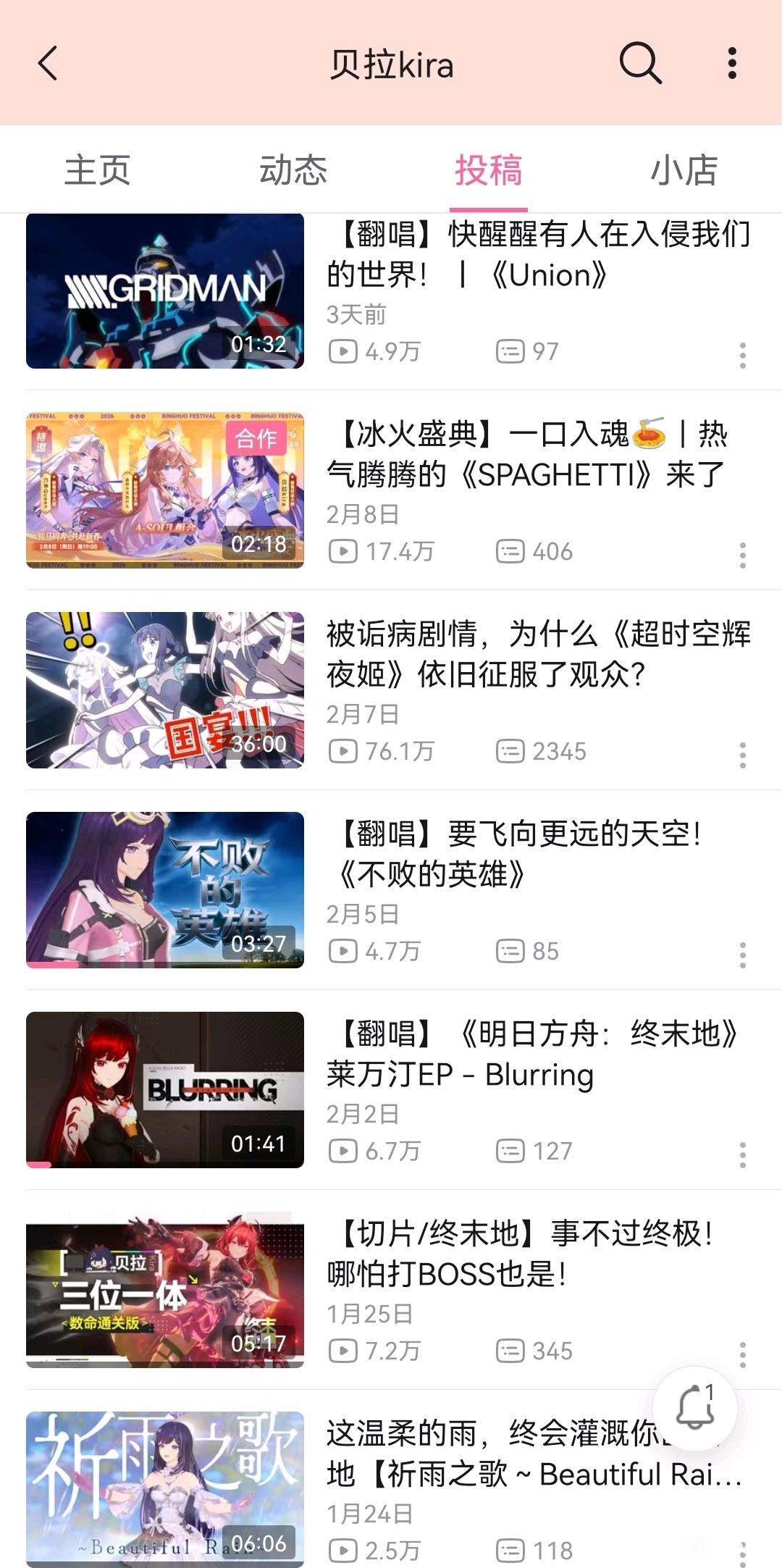Open more options for the 《Union》 video
Viewport: 782px width, 1568px height.
(742, 356)
